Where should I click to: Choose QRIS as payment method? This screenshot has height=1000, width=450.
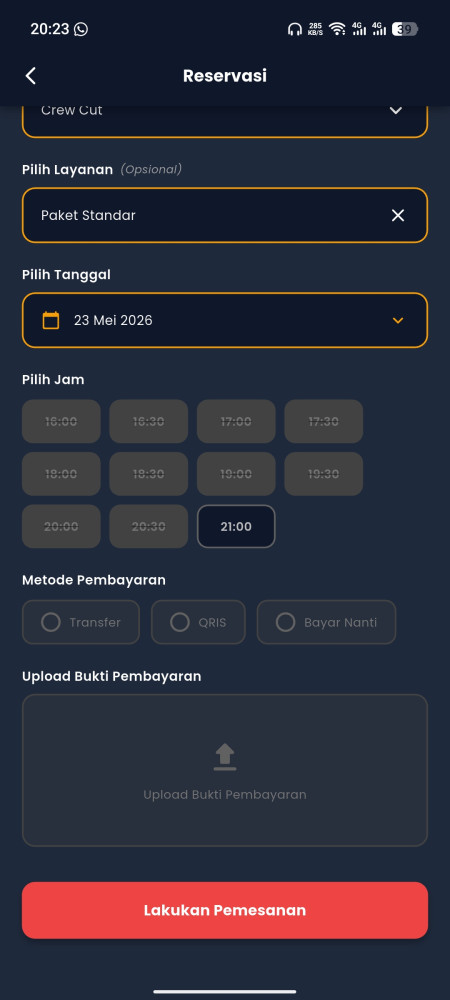pos(198,622)
